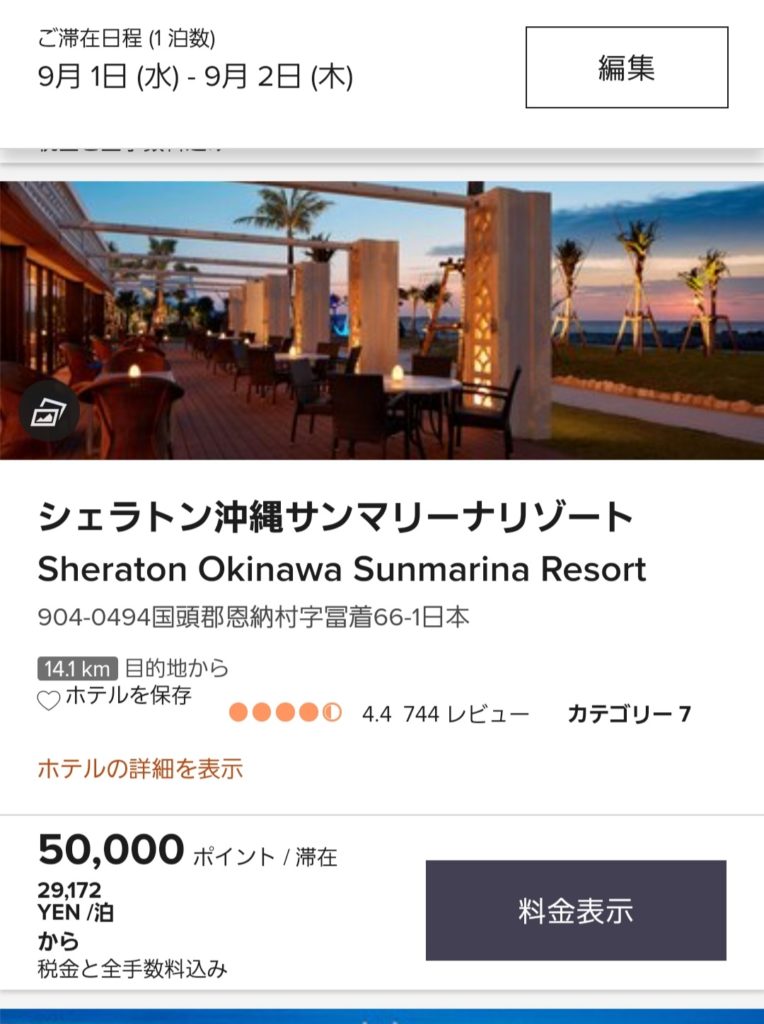Save the hotel with ホテルを保存 heart
The height and width of the screenshot is (1024, 764).
(49, 700)
